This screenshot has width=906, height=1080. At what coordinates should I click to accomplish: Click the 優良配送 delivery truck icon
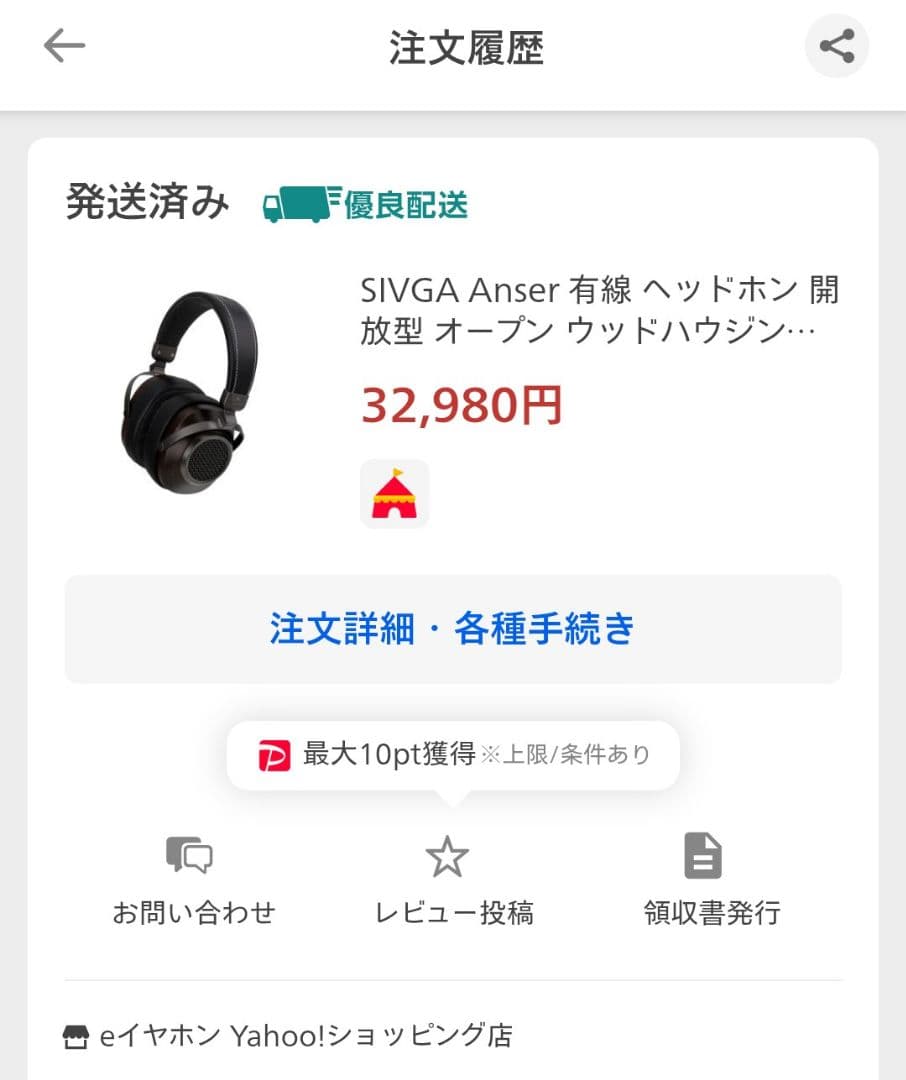298,203
